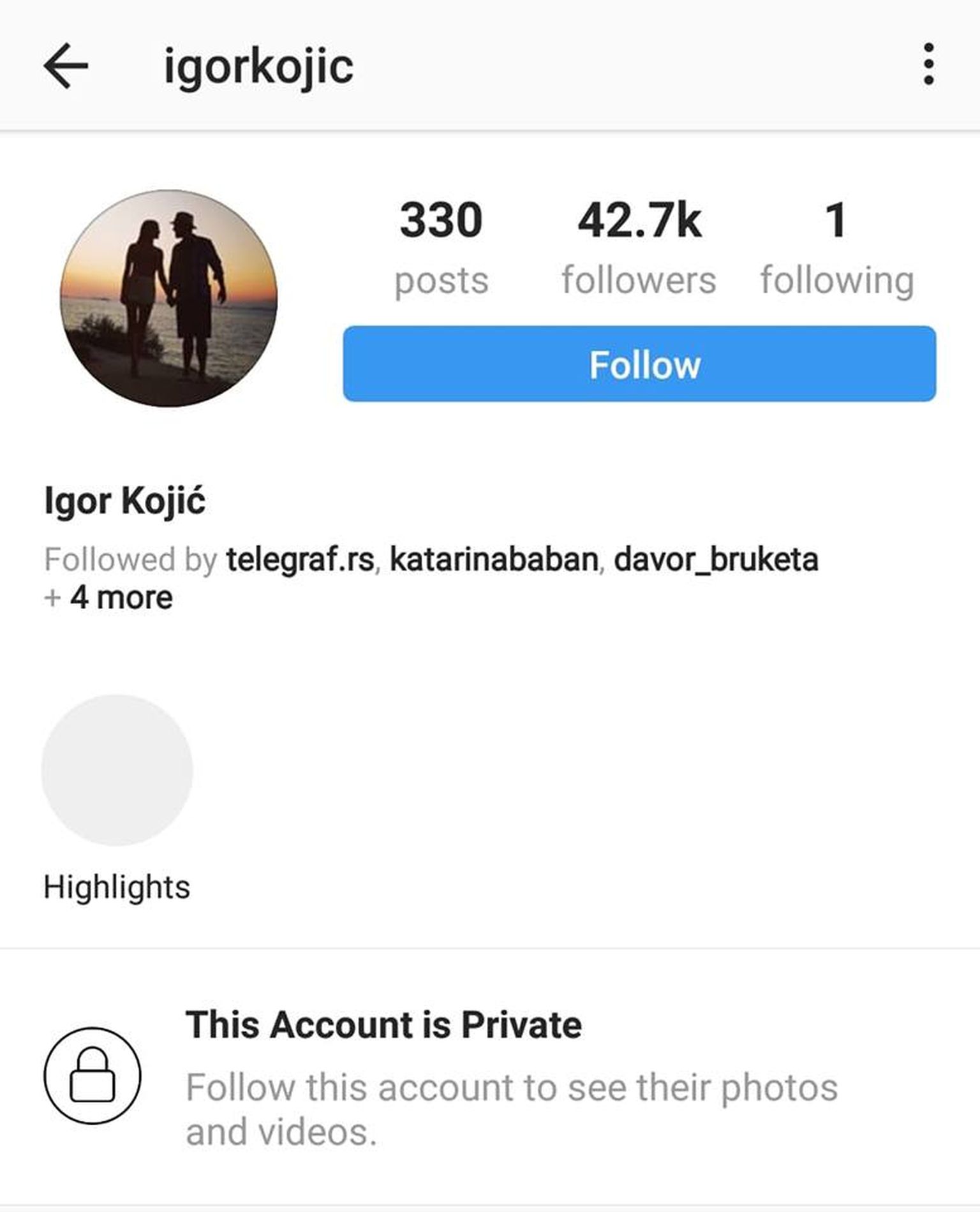
Task: Open the Highlights story circle
Action: pos(117,770)
